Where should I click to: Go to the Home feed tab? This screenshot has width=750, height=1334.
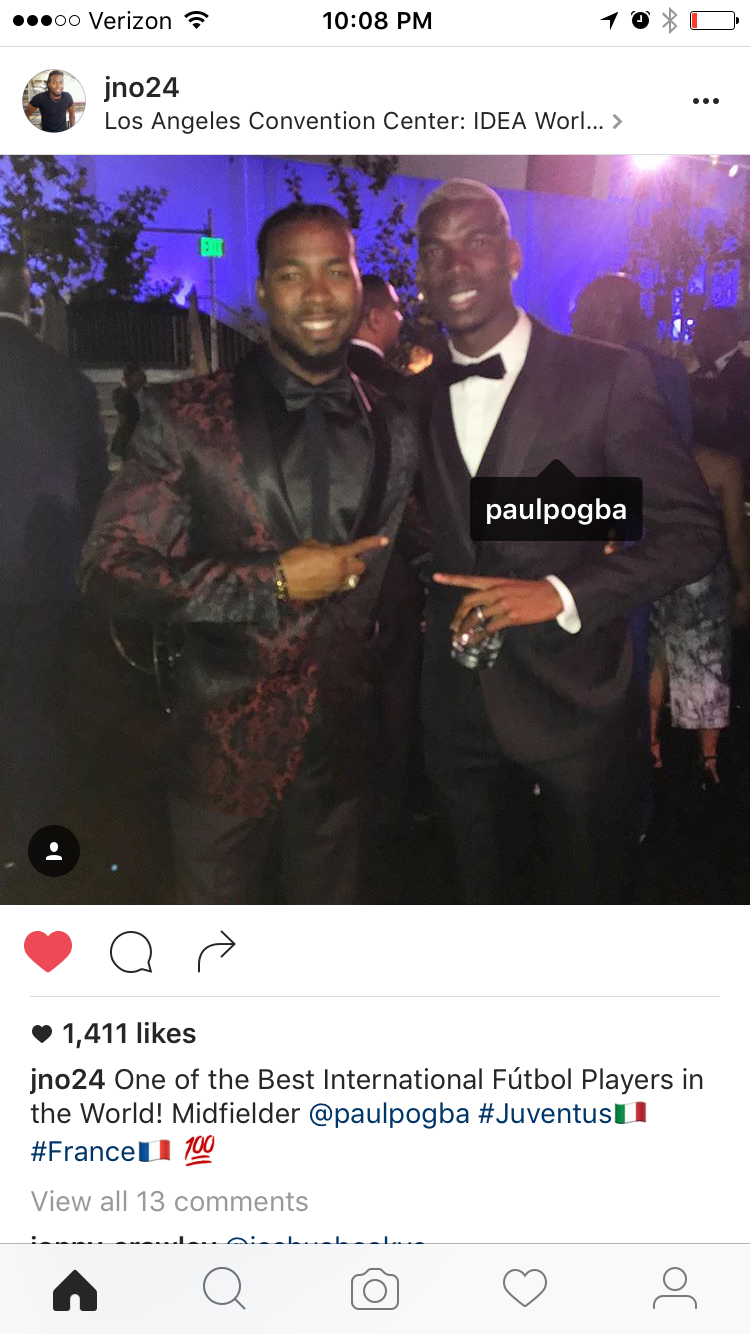tap(75, 1289)
